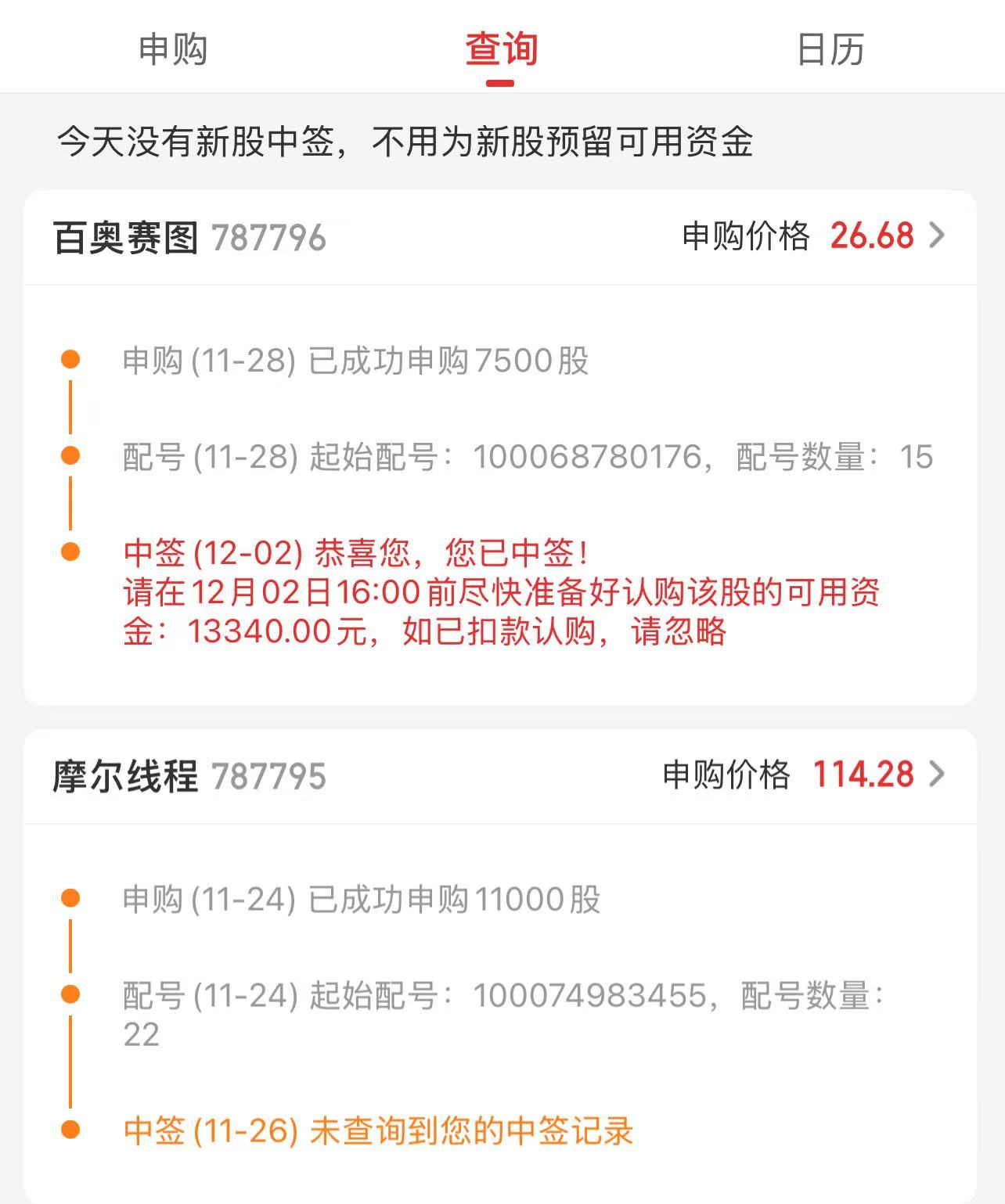
Task: Switch to the 申购 tab
Action: 173,49
